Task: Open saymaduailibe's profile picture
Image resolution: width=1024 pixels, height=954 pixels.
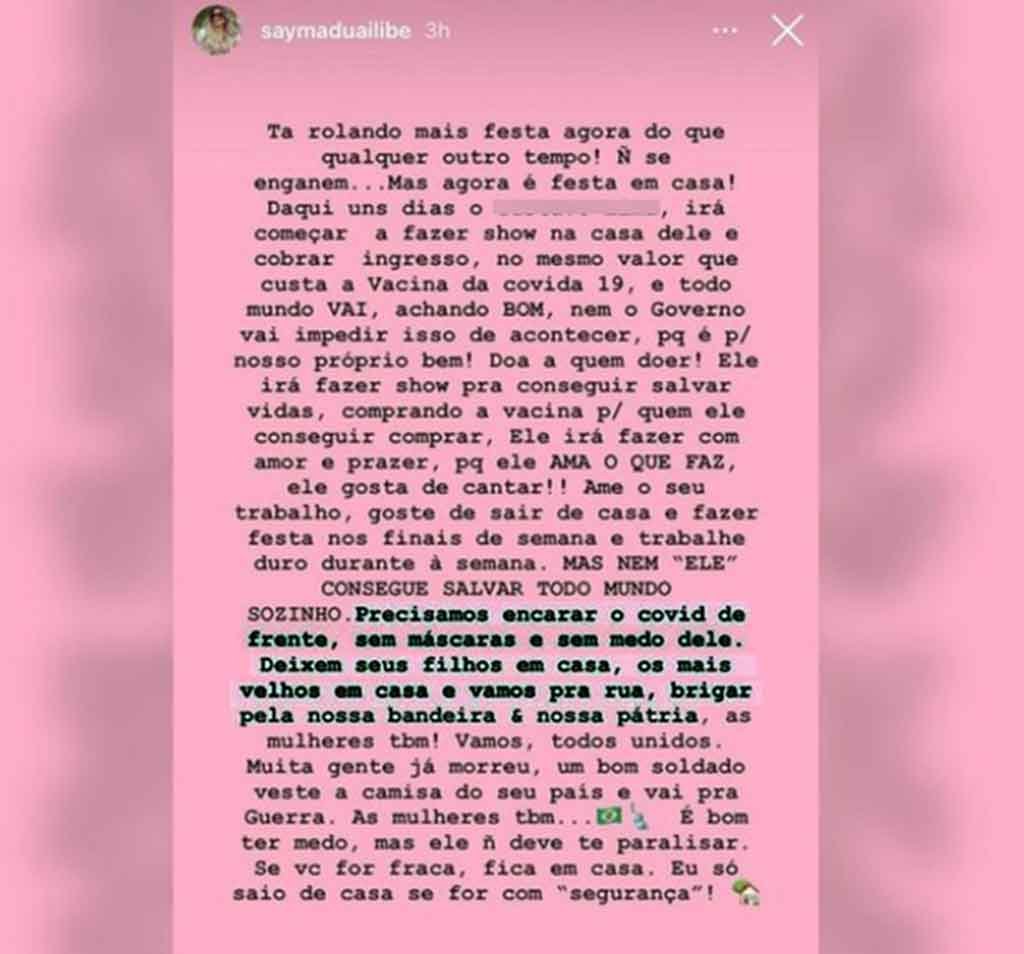Action: 216,30
